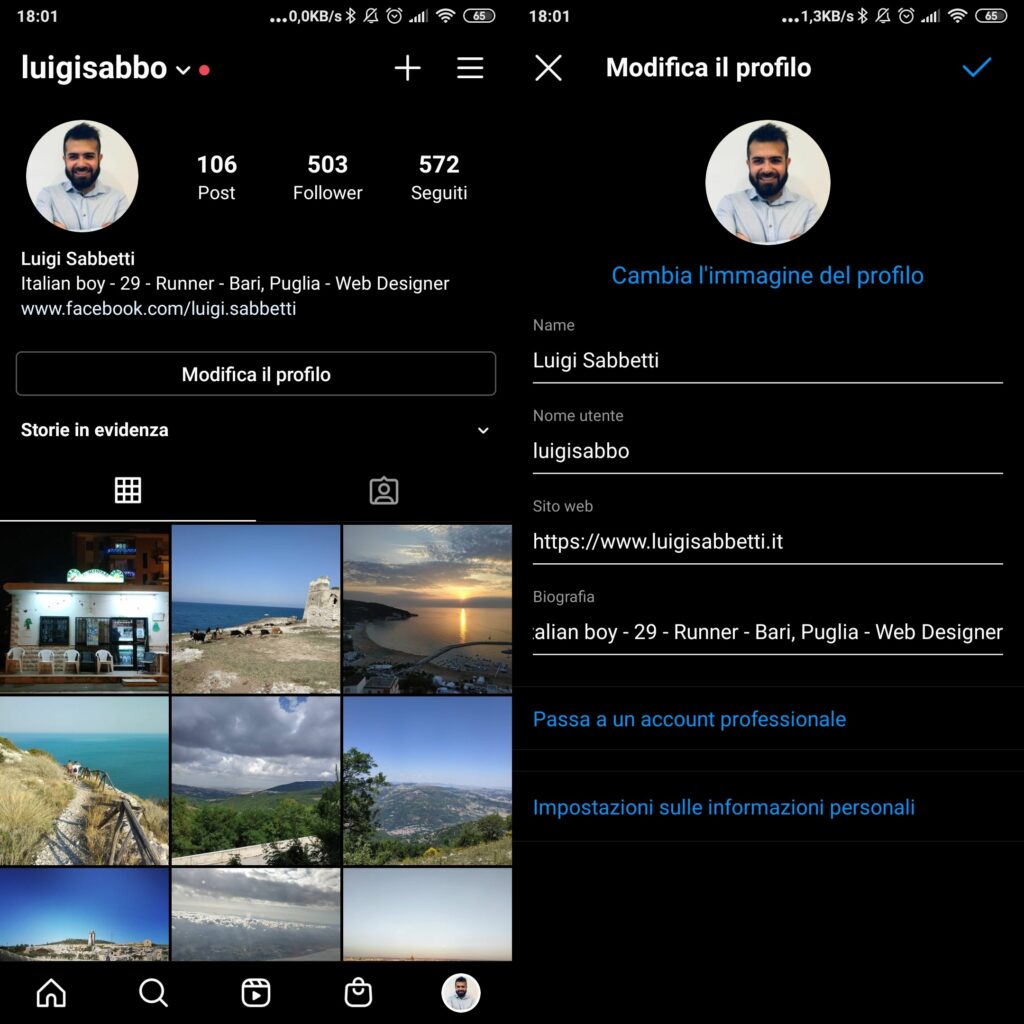
Task: Close the edit profile screen
Action: click(x=548, y=68)
